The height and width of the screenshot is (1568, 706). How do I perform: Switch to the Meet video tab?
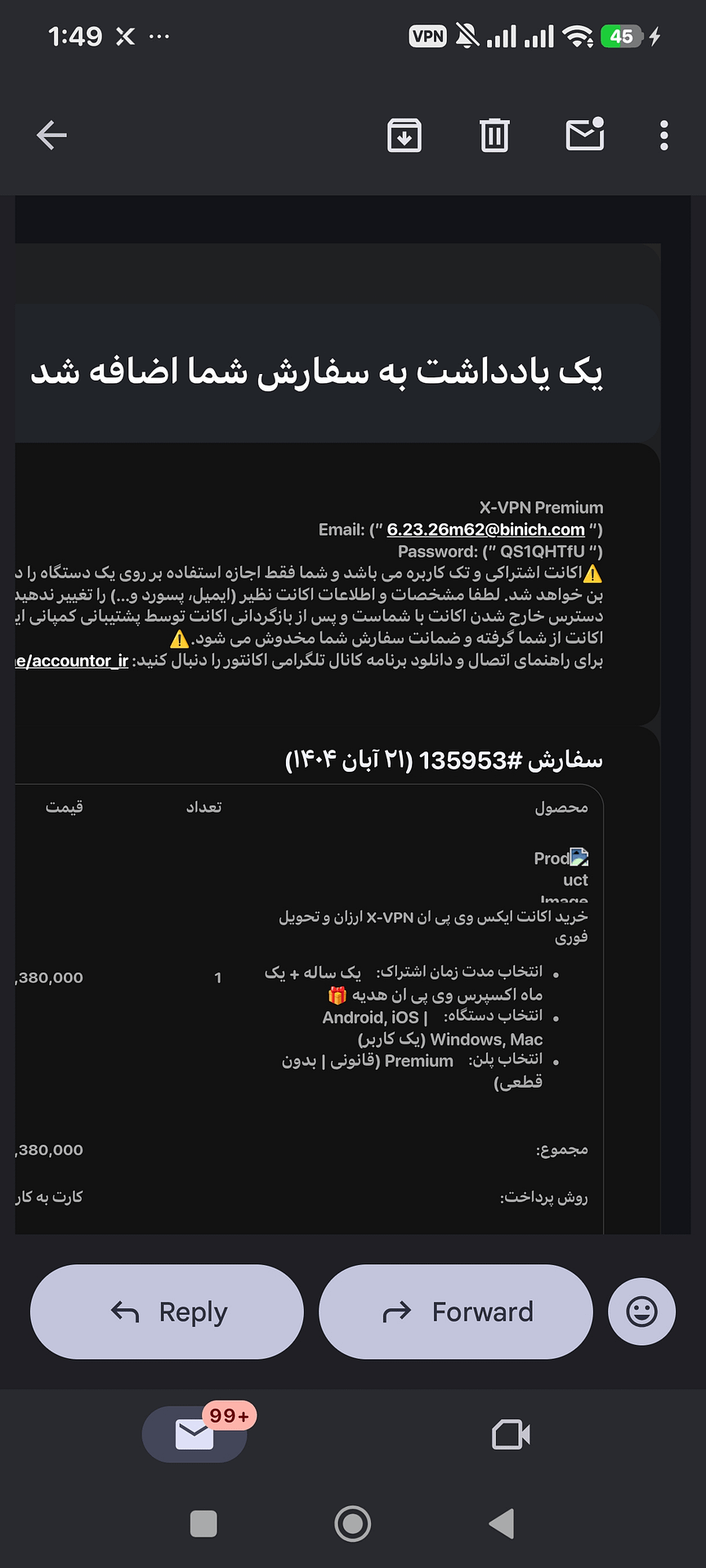(x=512, y=1434)
